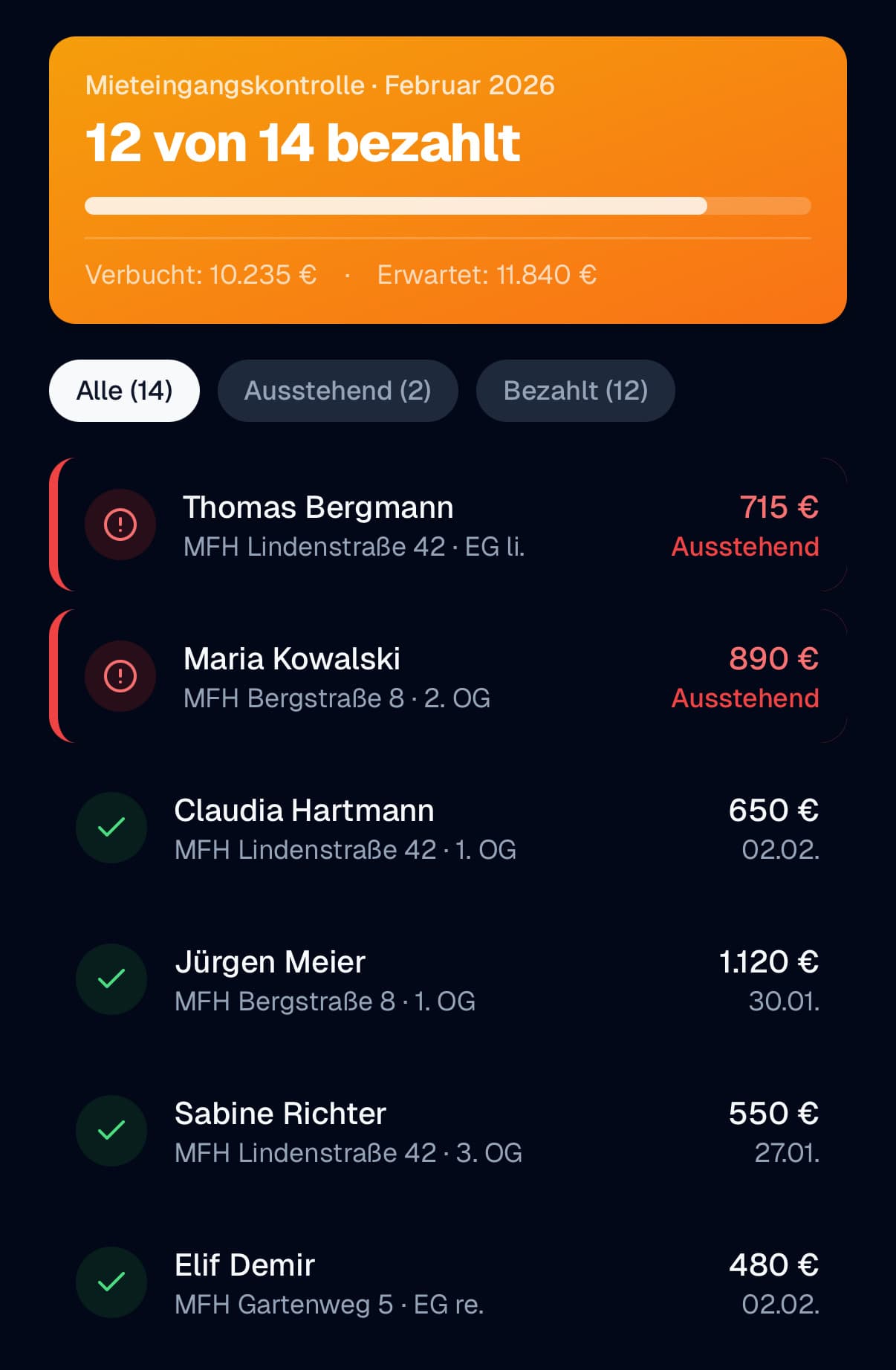Click the green checkmark next to Claudia Hartmann

(x=111, y=828)
